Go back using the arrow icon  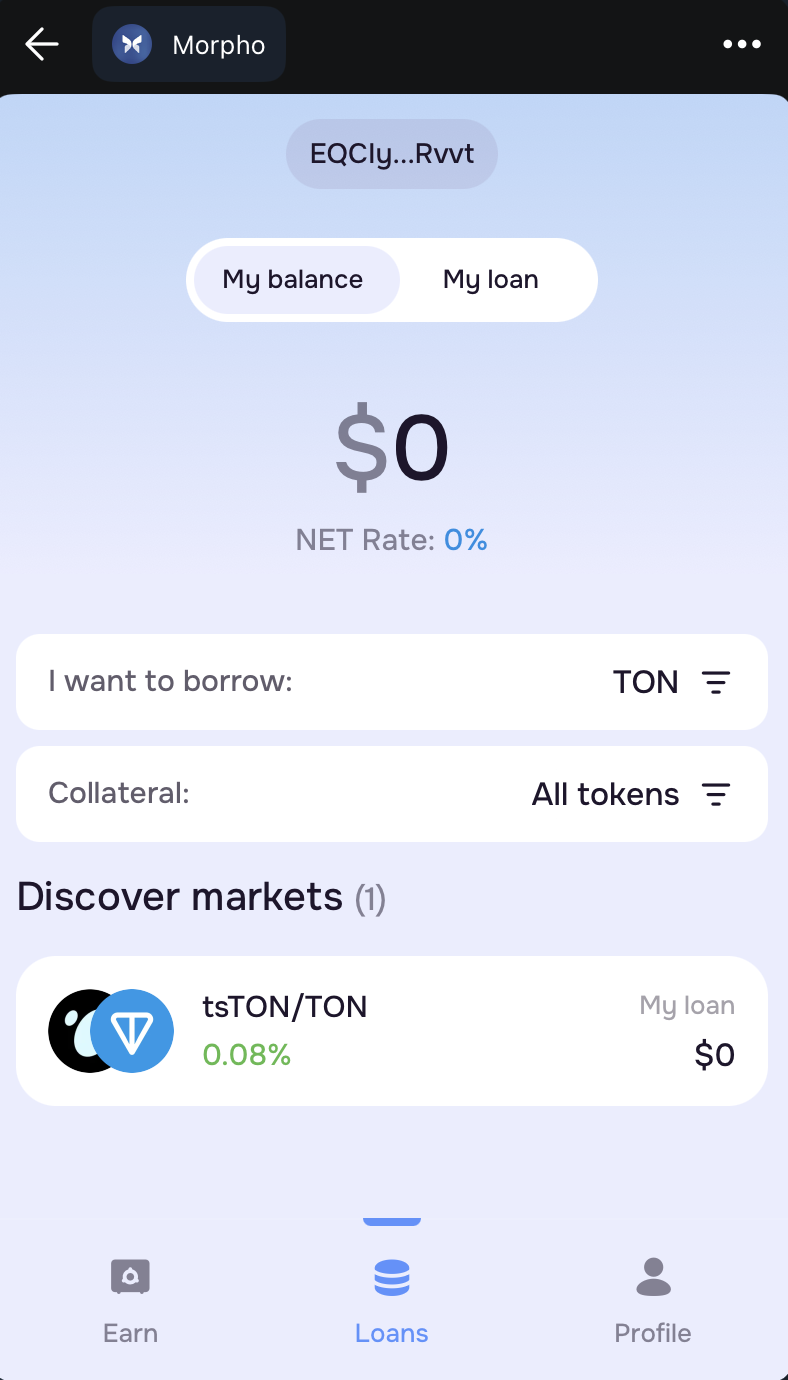pos(42,44)
